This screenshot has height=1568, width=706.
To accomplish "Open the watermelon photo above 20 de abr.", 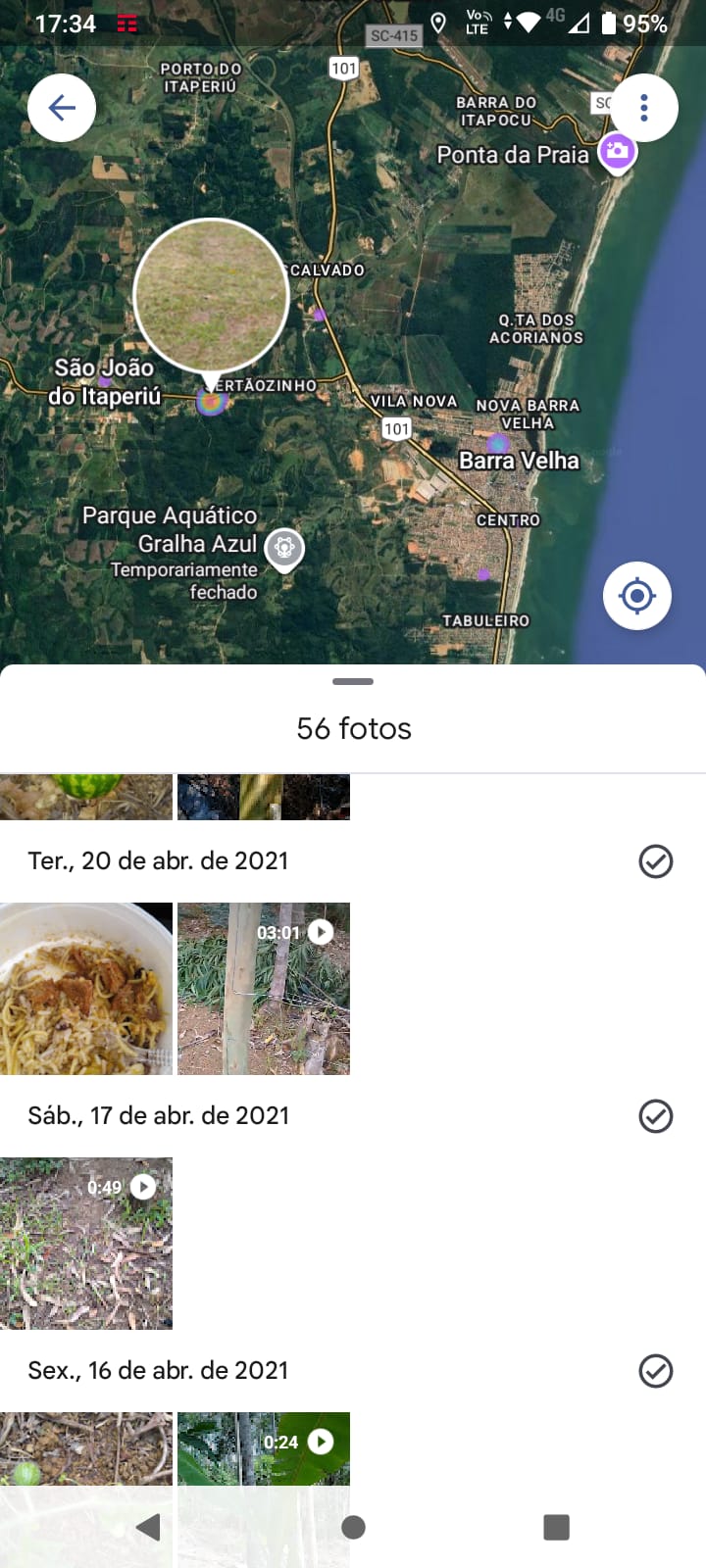I will pyautogui.click(x=86, y=797).
